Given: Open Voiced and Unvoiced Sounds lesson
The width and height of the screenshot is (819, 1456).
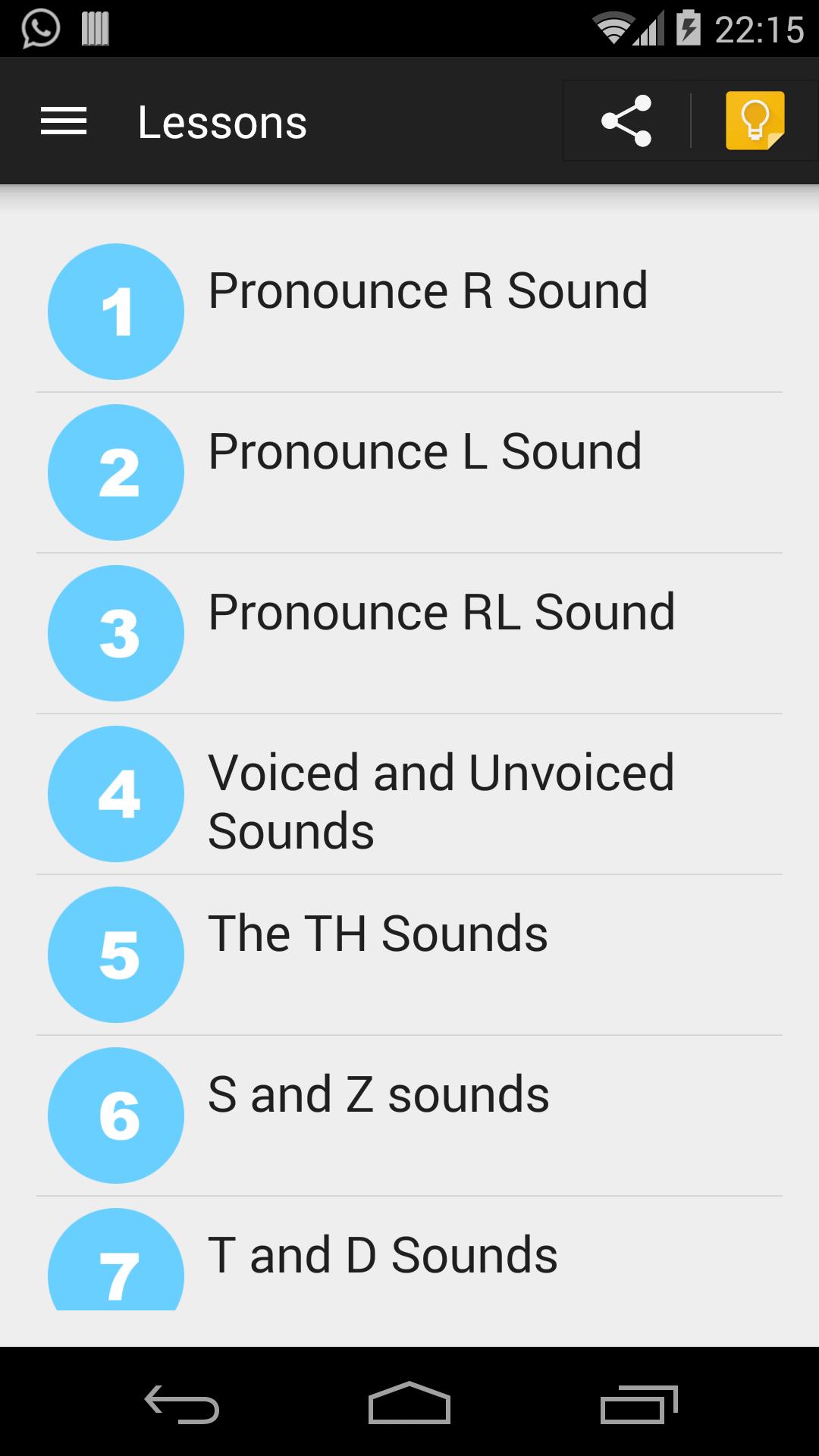Looking at the screenshot, I should (x=440, y=800).
